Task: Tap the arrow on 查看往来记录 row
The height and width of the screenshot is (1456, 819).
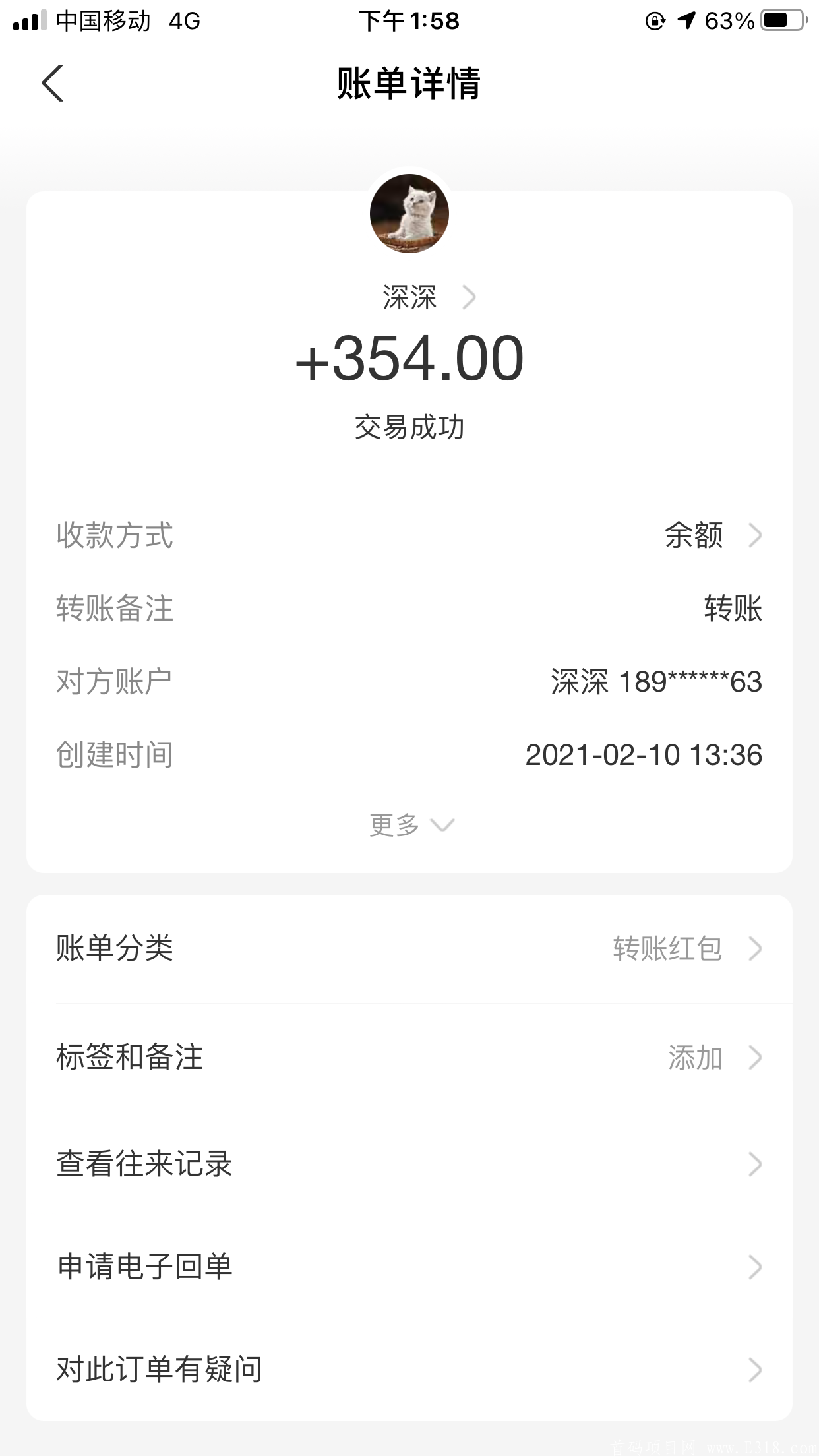Action: click(756, 1164)
